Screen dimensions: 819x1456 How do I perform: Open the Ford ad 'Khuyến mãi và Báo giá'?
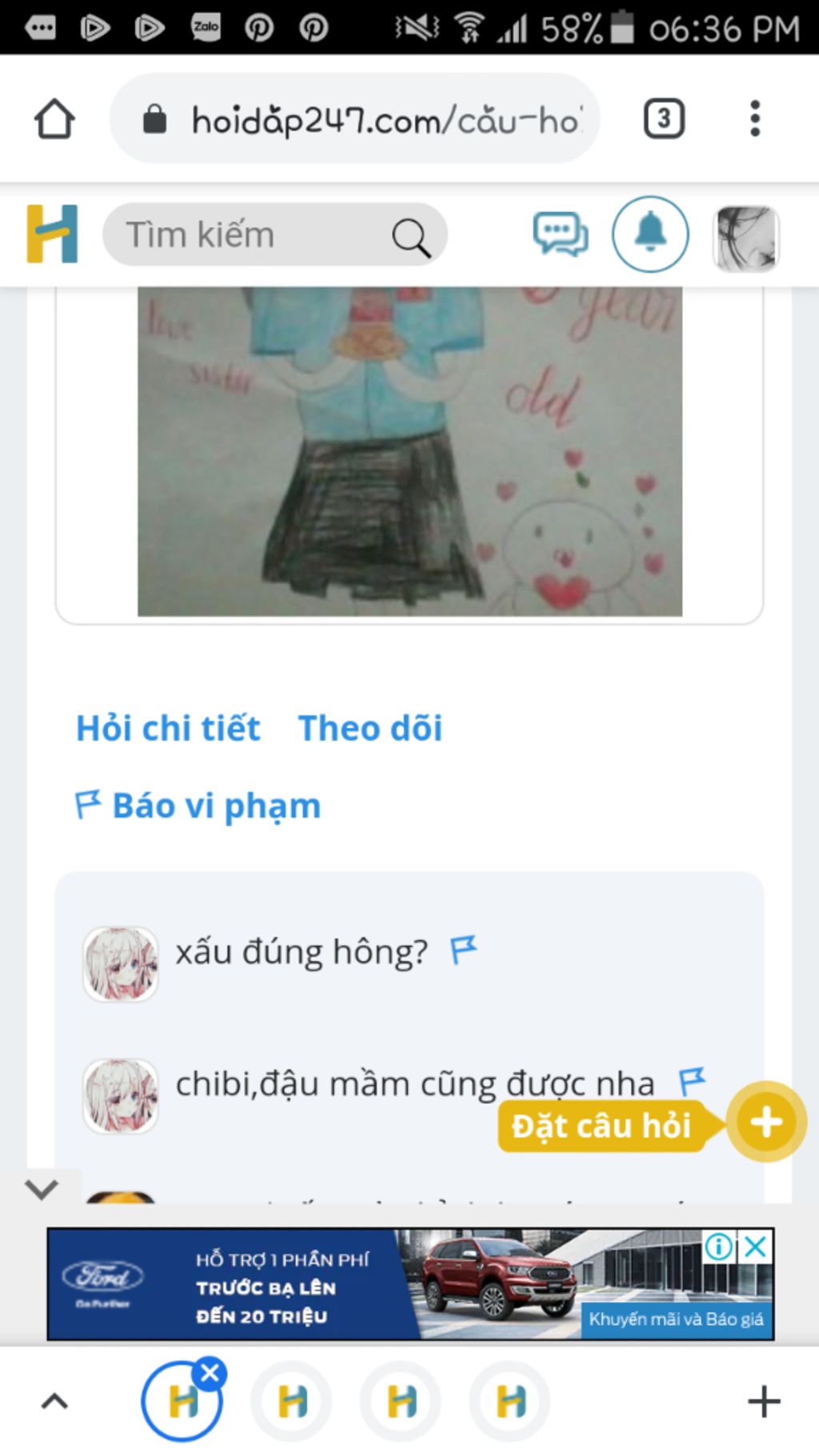[x=676, y=1320]
